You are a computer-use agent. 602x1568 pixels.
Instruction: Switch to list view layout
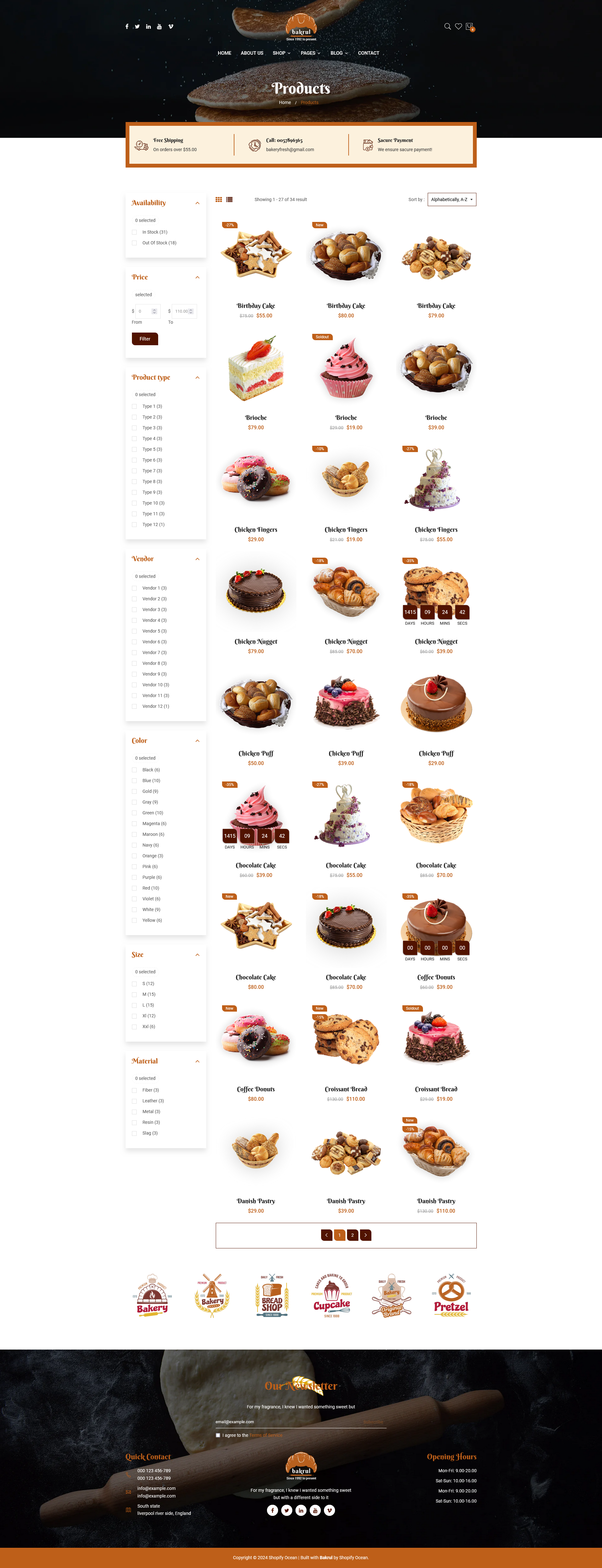229,200
